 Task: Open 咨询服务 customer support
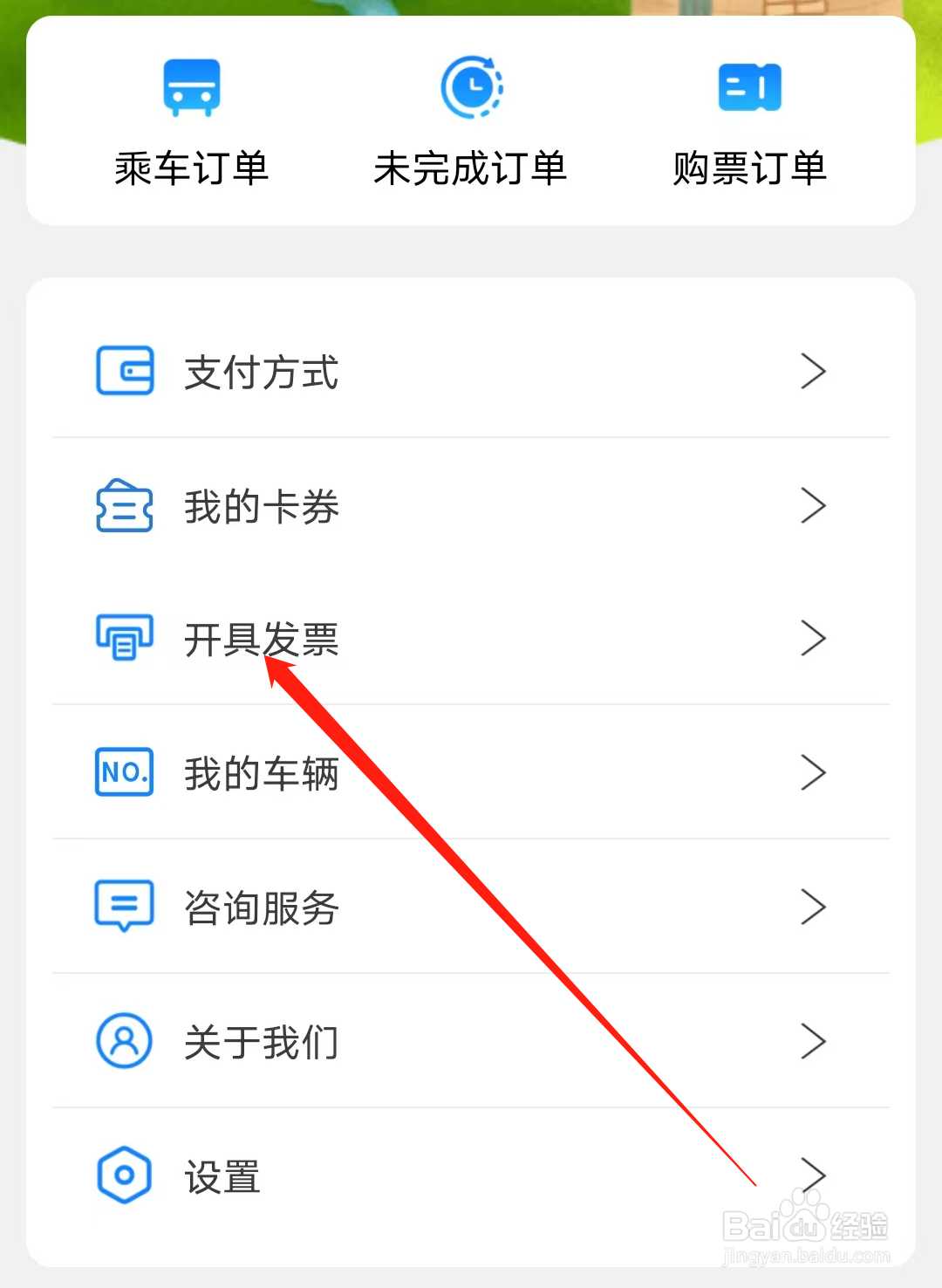[261, 907]
